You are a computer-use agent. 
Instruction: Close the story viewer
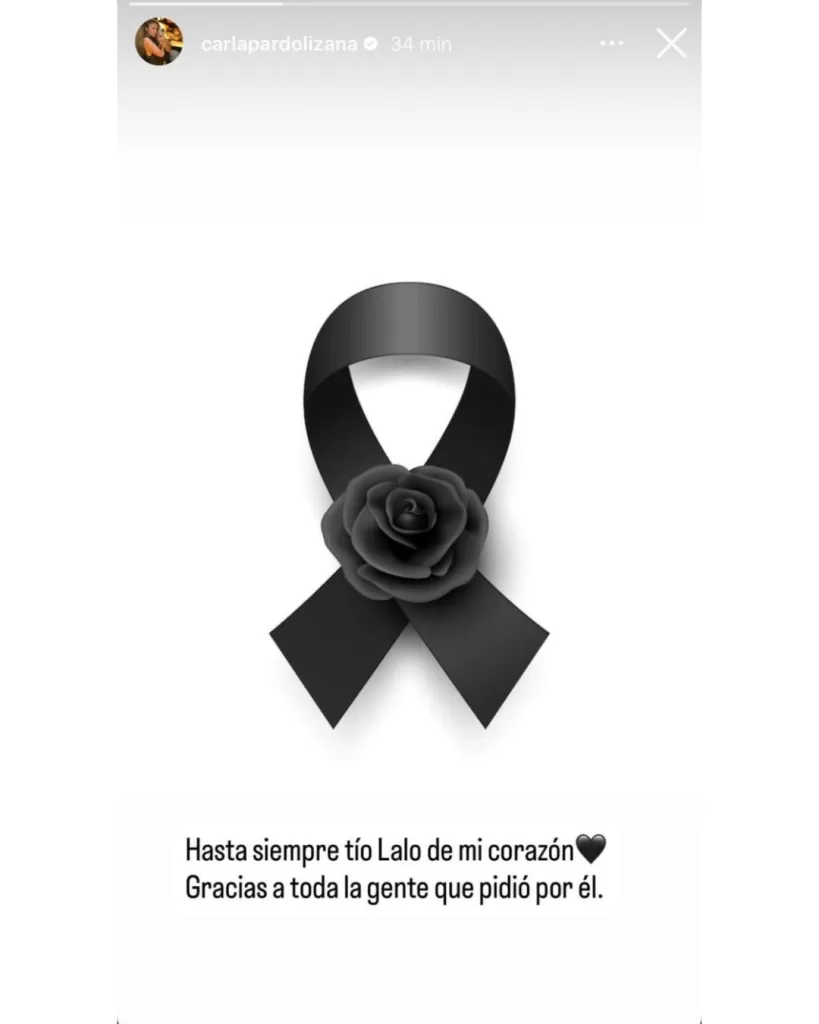pos(671,43)
